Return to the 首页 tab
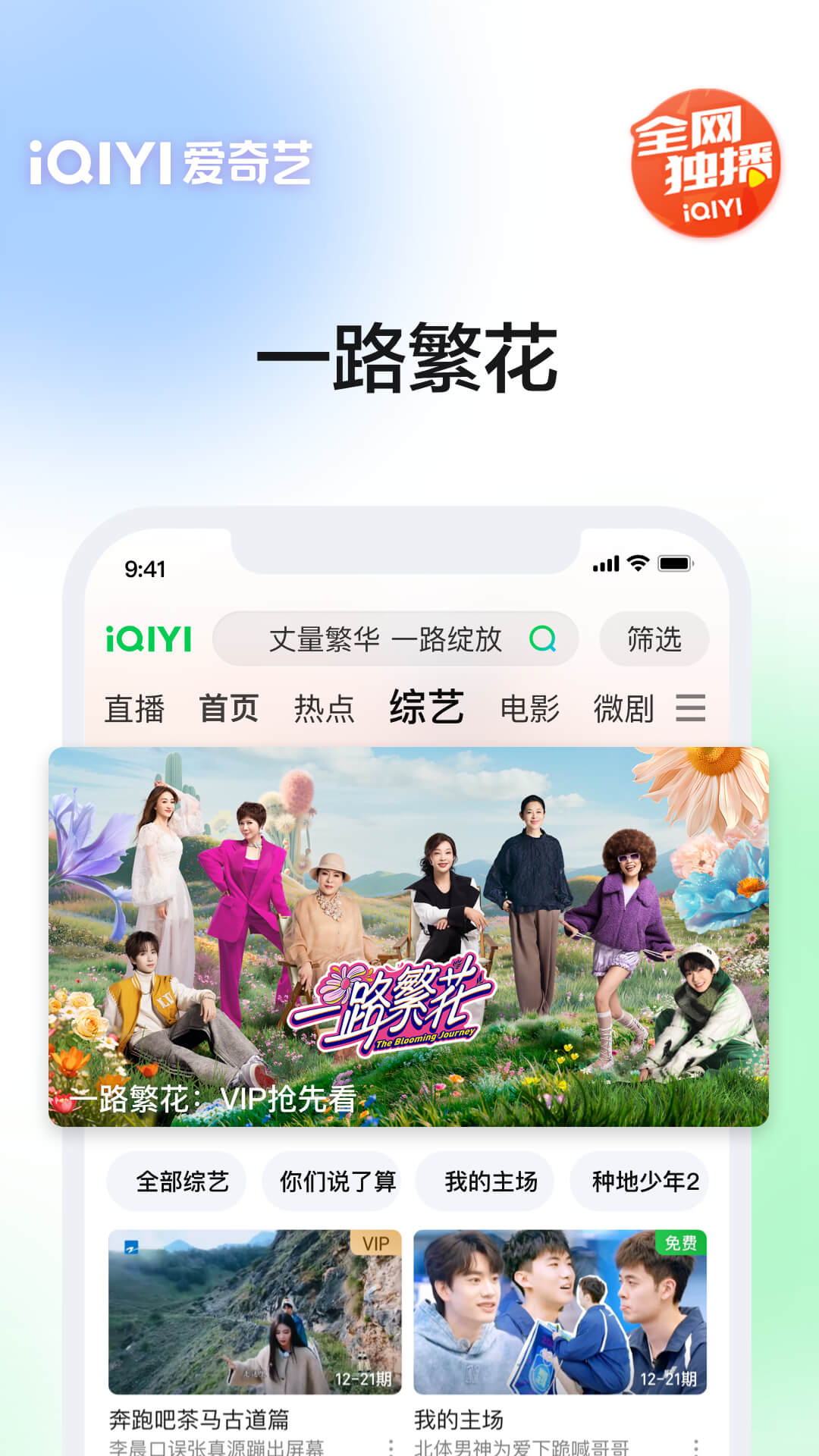This screenshot has height=1456, width=819. (x=230, y=706)
